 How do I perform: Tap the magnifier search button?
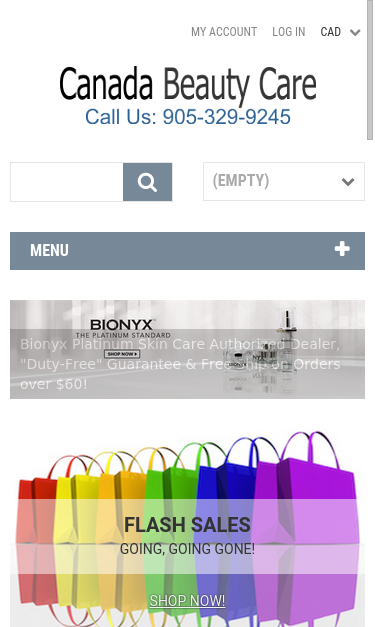pos(148,182)
